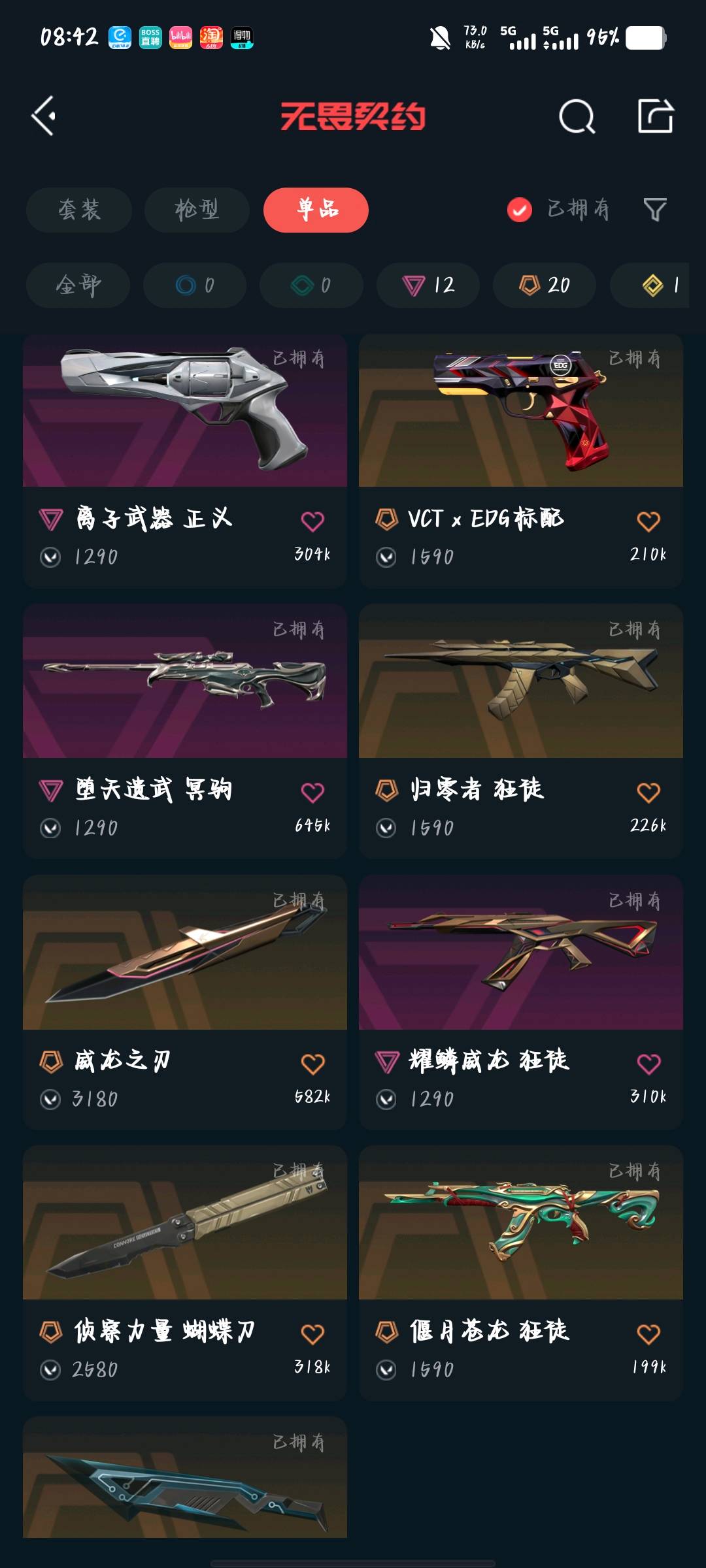Filter by the orange tier chip showing 20
The height and width of the screenshot is (1568, 706).
(x=544, y=285)
